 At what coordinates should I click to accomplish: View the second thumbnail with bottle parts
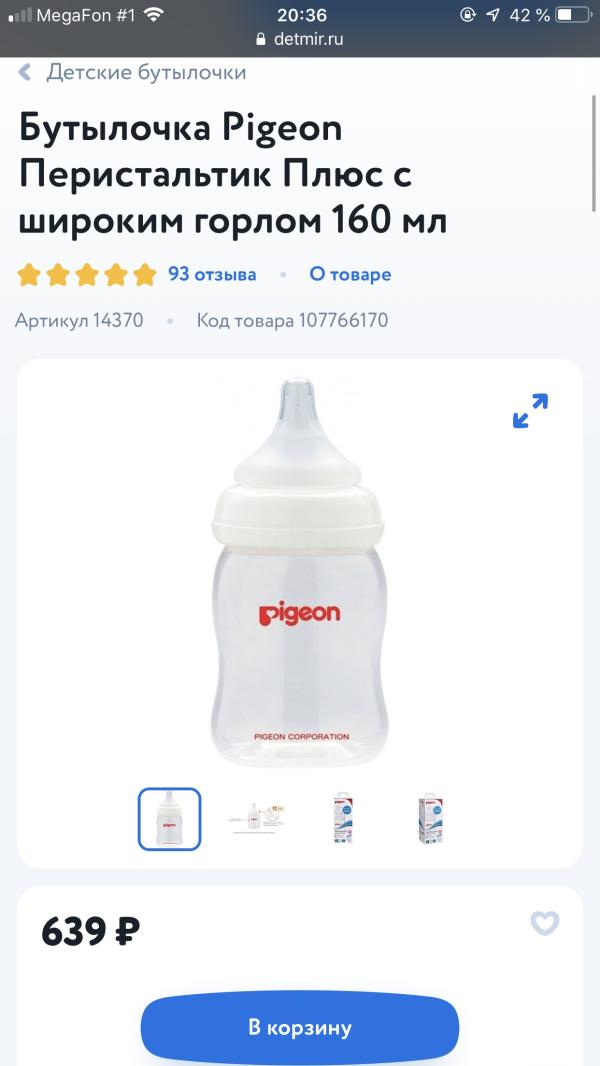pyautogui.click(x=256, y=820)
